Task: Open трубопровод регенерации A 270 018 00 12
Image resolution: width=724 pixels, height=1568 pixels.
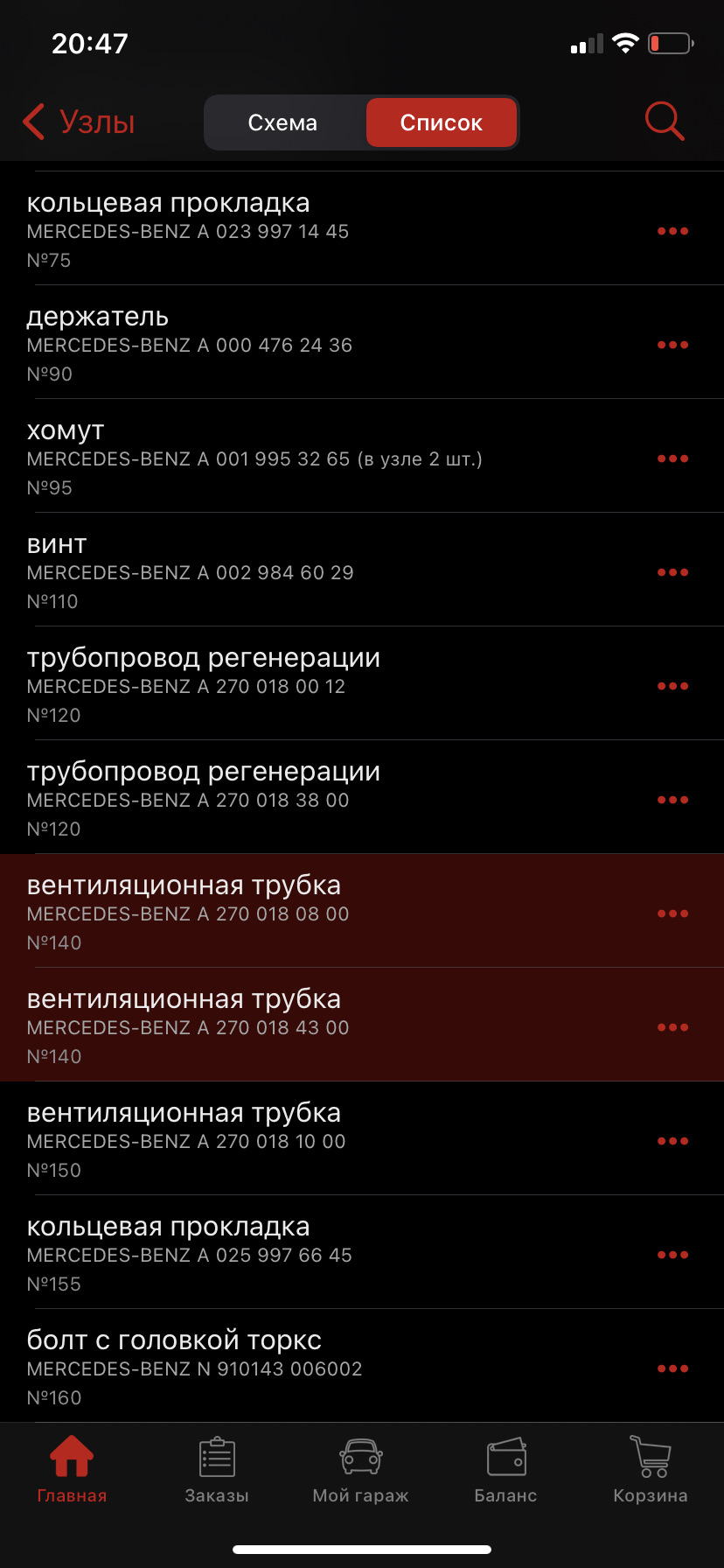Action: 362,683
